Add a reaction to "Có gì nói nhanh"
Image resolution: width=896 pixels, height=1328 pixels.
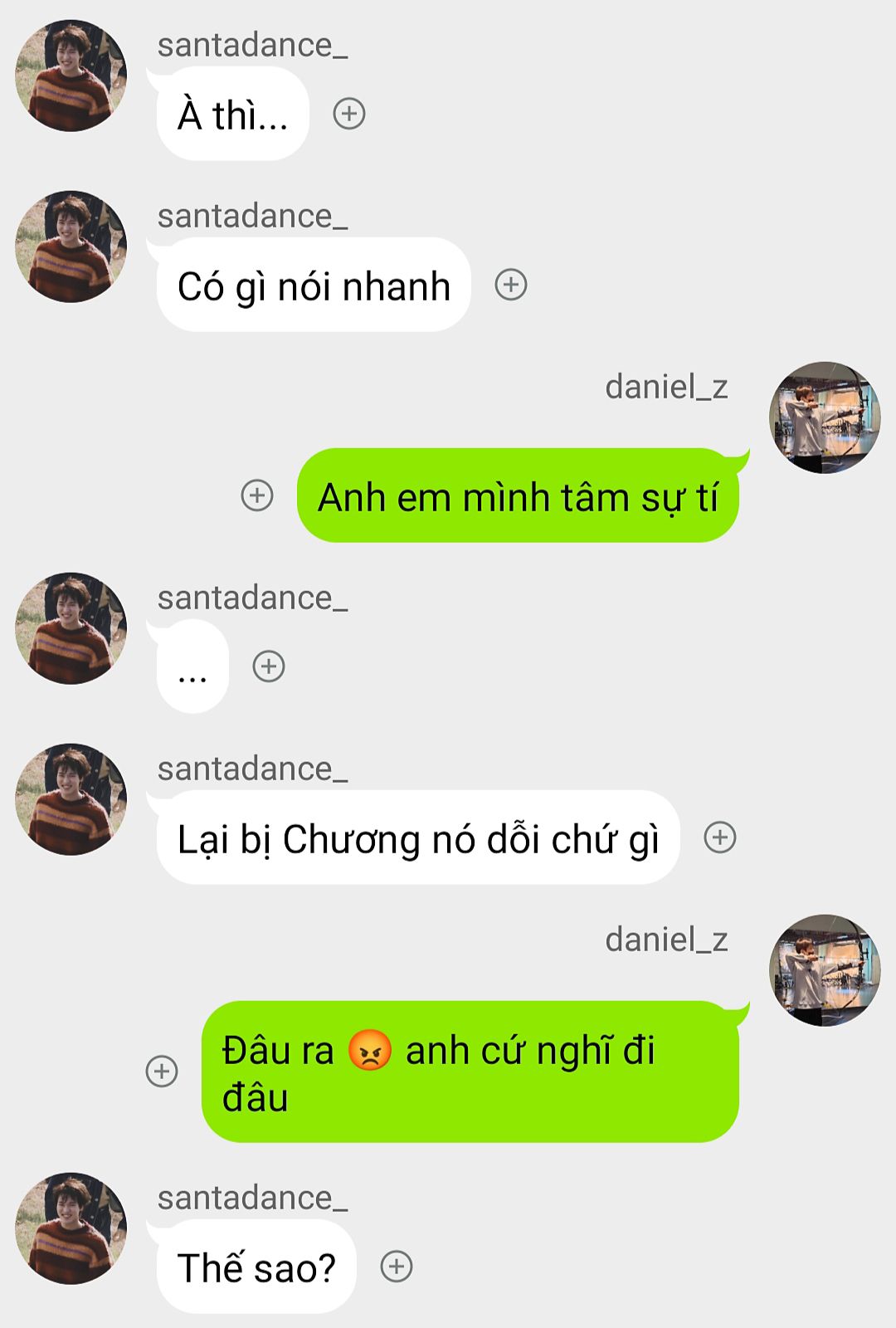[x=511, y=285]
